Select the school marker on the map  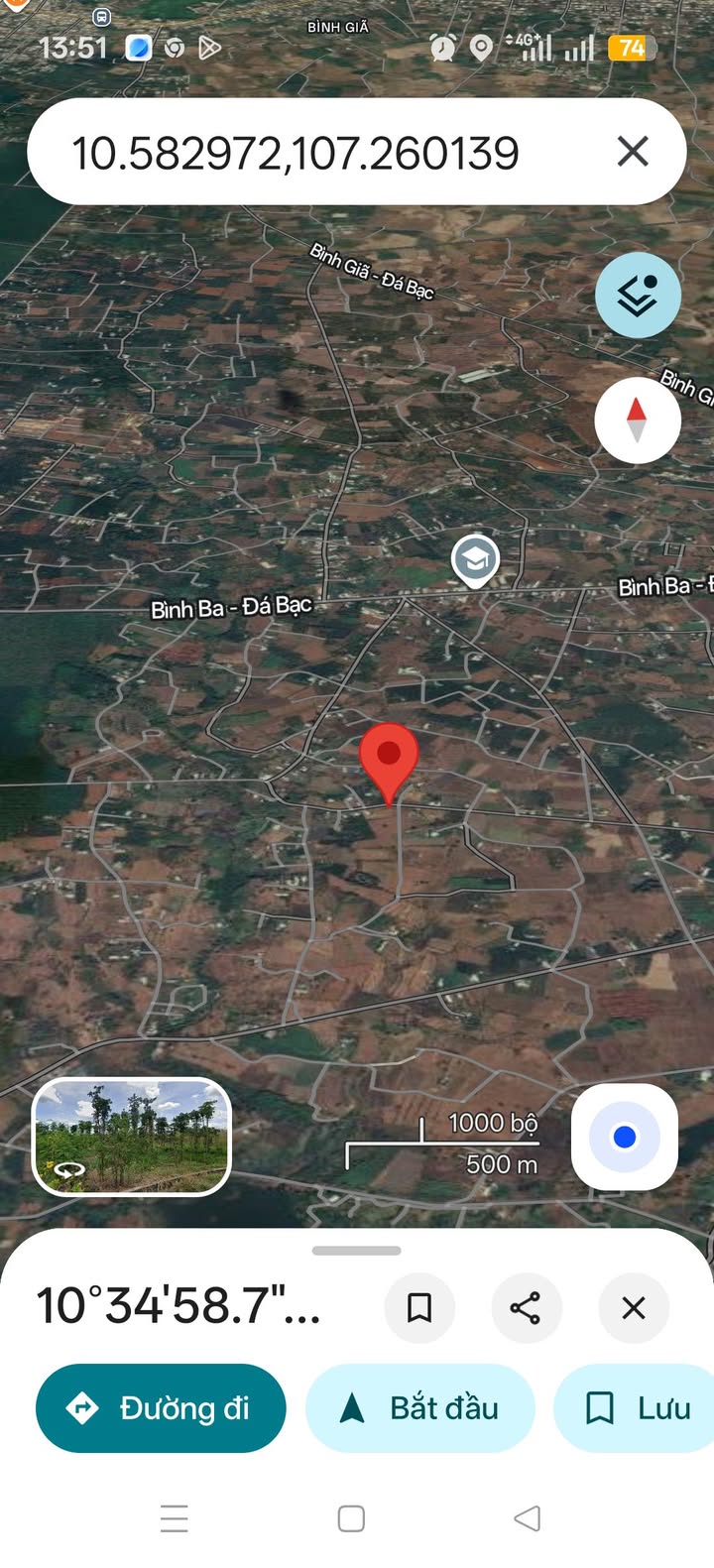(x=475, y=559)
